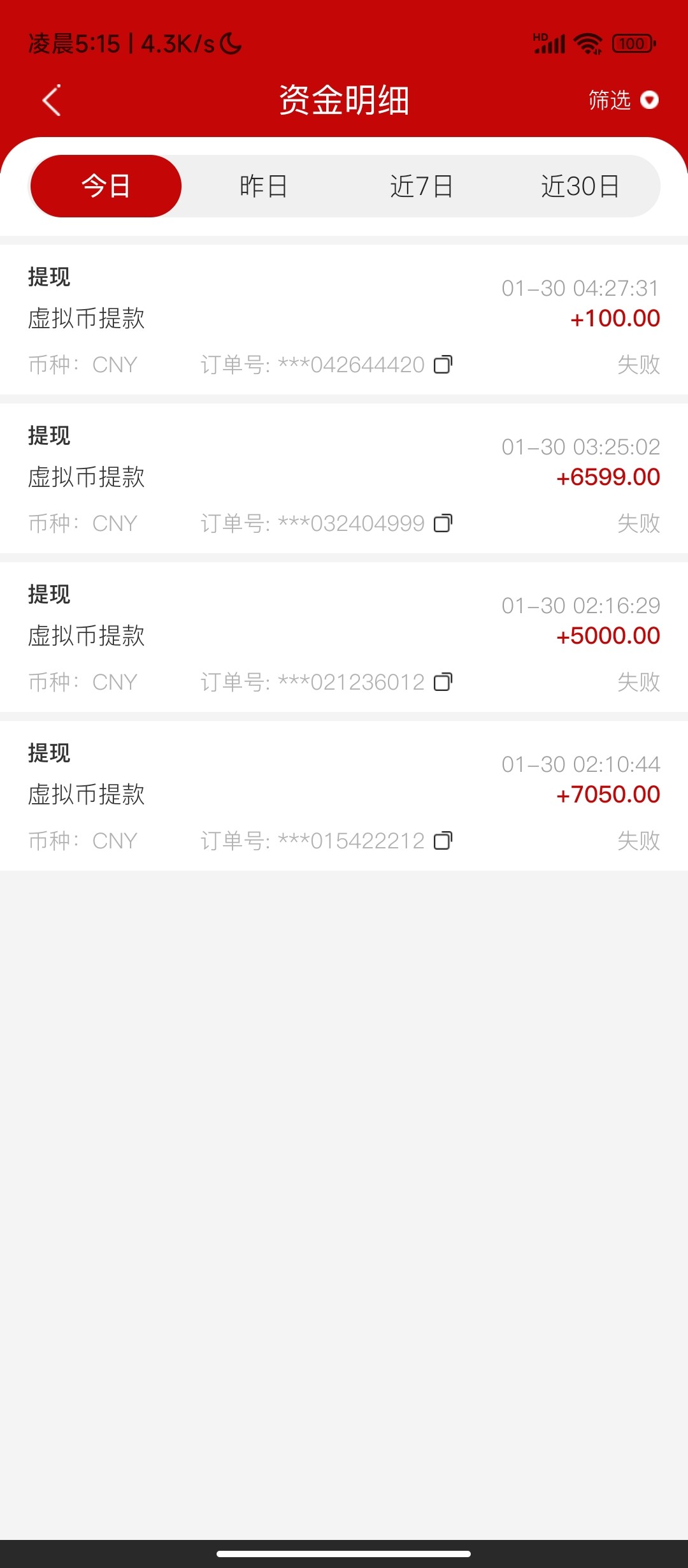The height and width of the screenshot is (1568, 688).
Task: Copy order number ***042644420 using copy icon
Action: click(x=444, y=365)
